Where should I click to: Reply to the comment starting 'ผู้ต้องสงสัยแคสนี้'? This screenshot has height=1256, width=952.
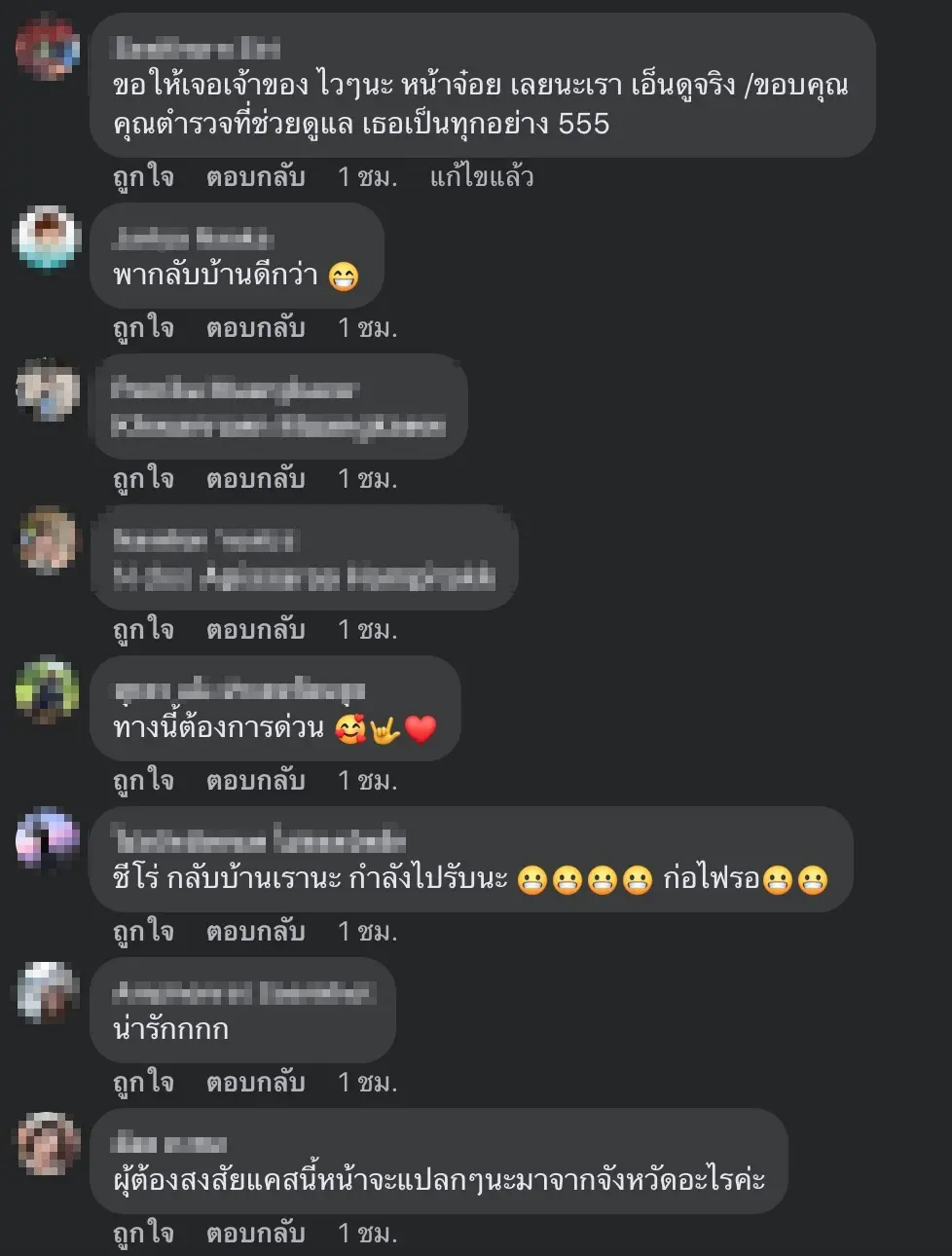pyautogui.click(x=255, y=1234)
